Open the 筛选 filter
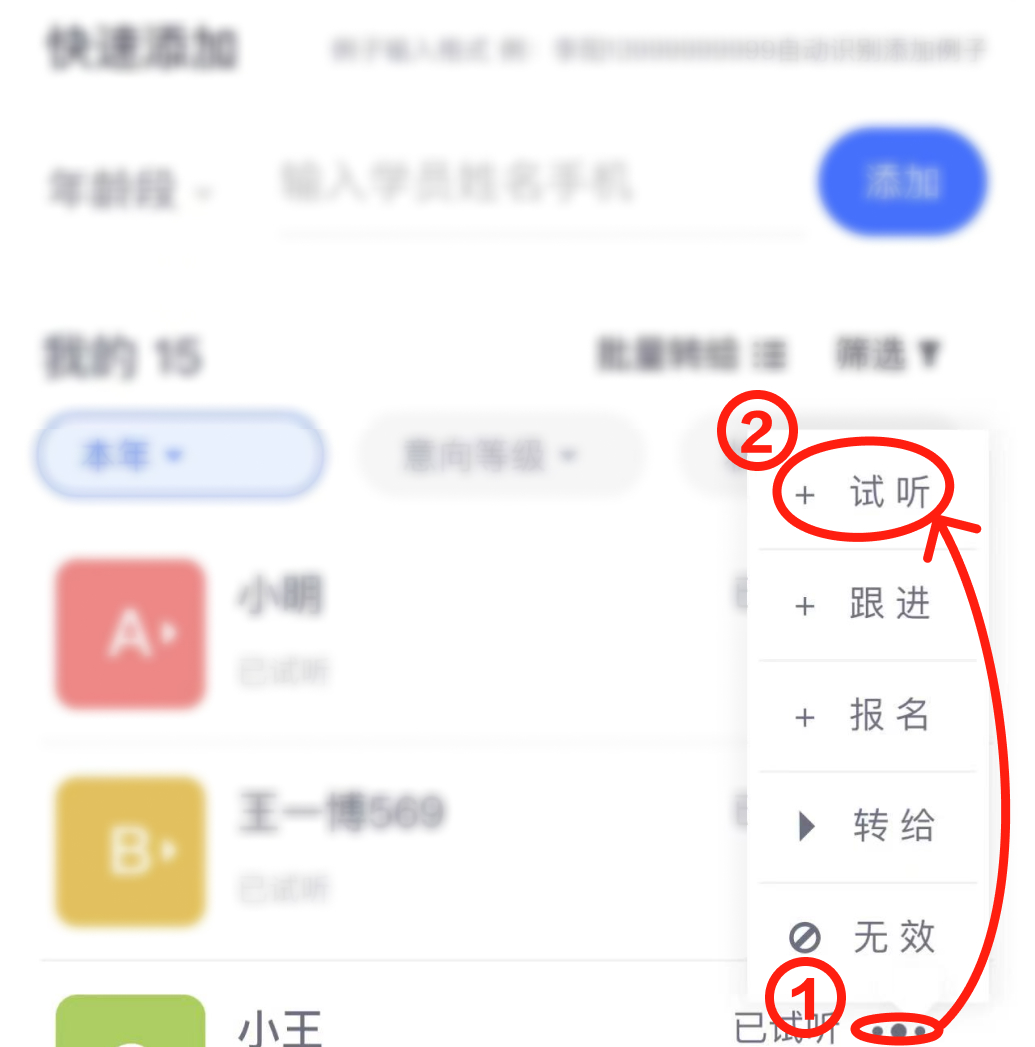Screen dimensions: 1035x1047 pos(888,353)
